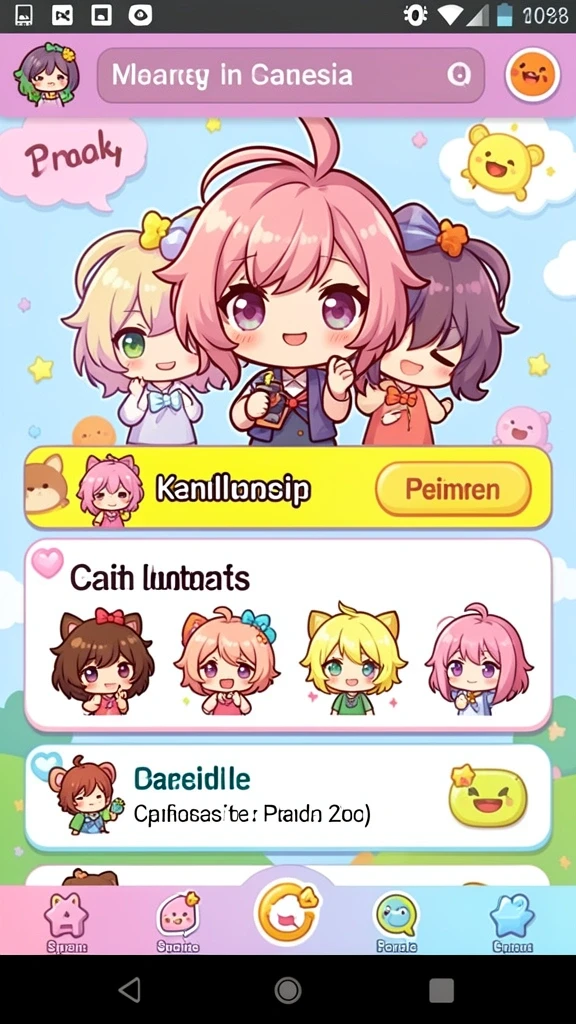Switch to the pink cat-star tab
Viewport: 576px width, 1024px height.
click(67, 921)
